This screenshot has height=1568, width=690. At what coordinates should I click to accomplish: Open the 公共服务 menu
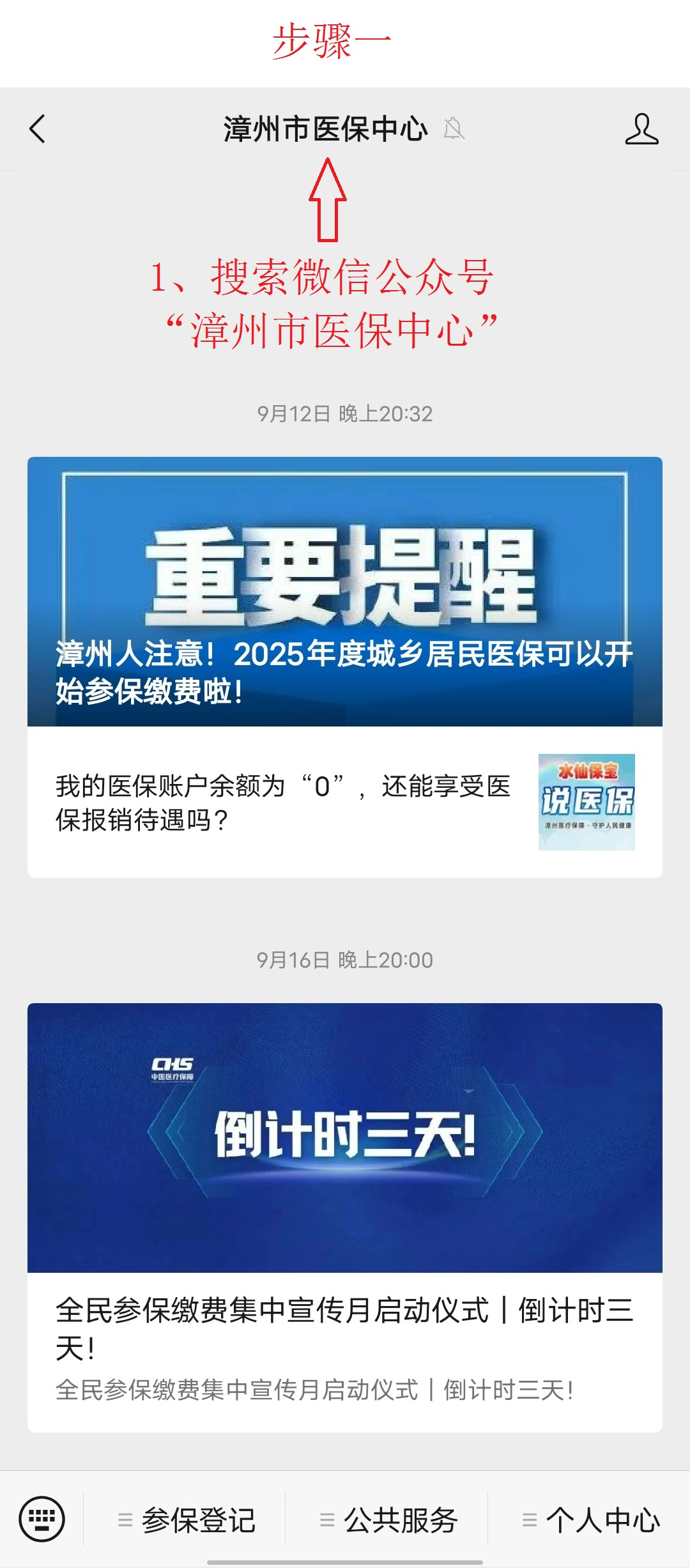click(x=388, y=1520)
